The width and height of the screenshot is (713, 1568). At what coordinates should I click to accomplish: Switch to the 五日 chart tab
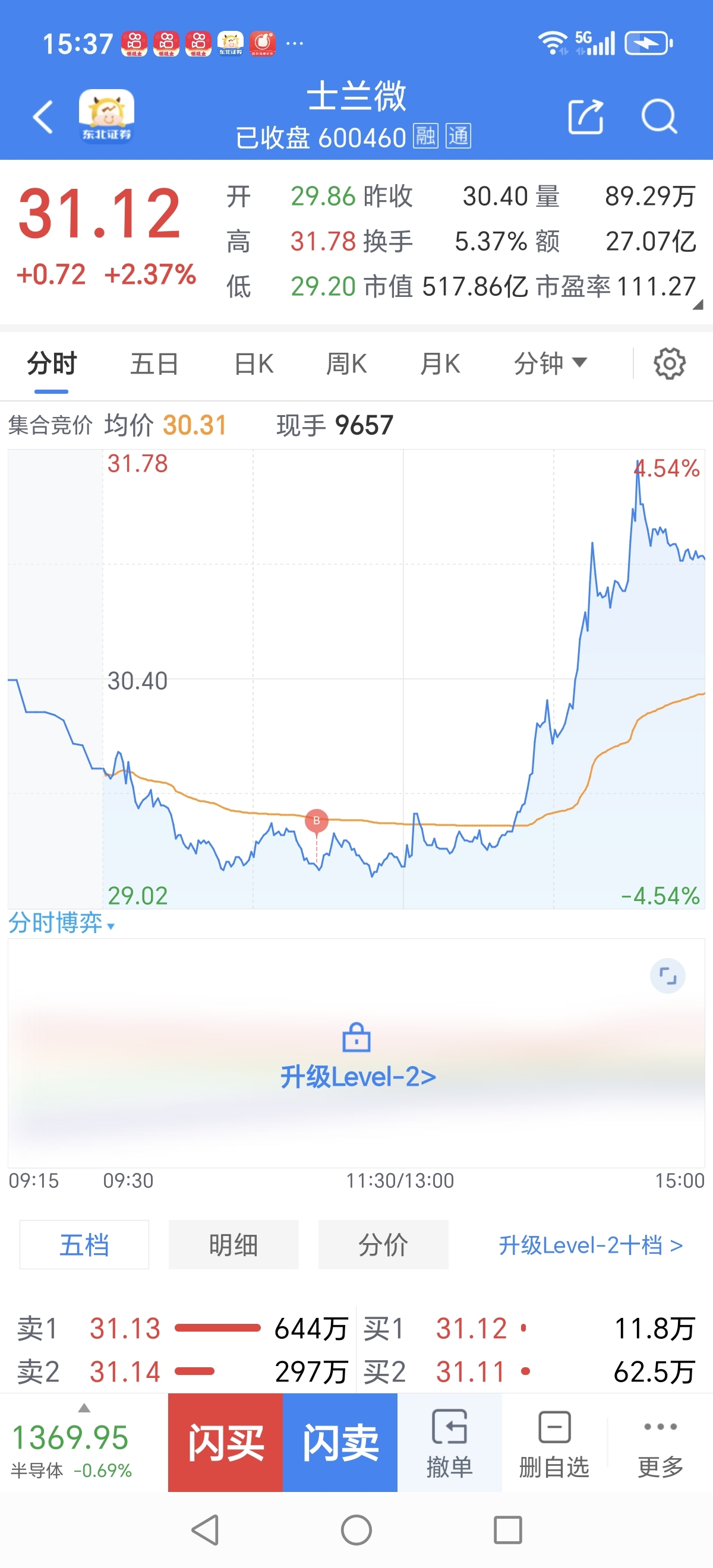154,363
